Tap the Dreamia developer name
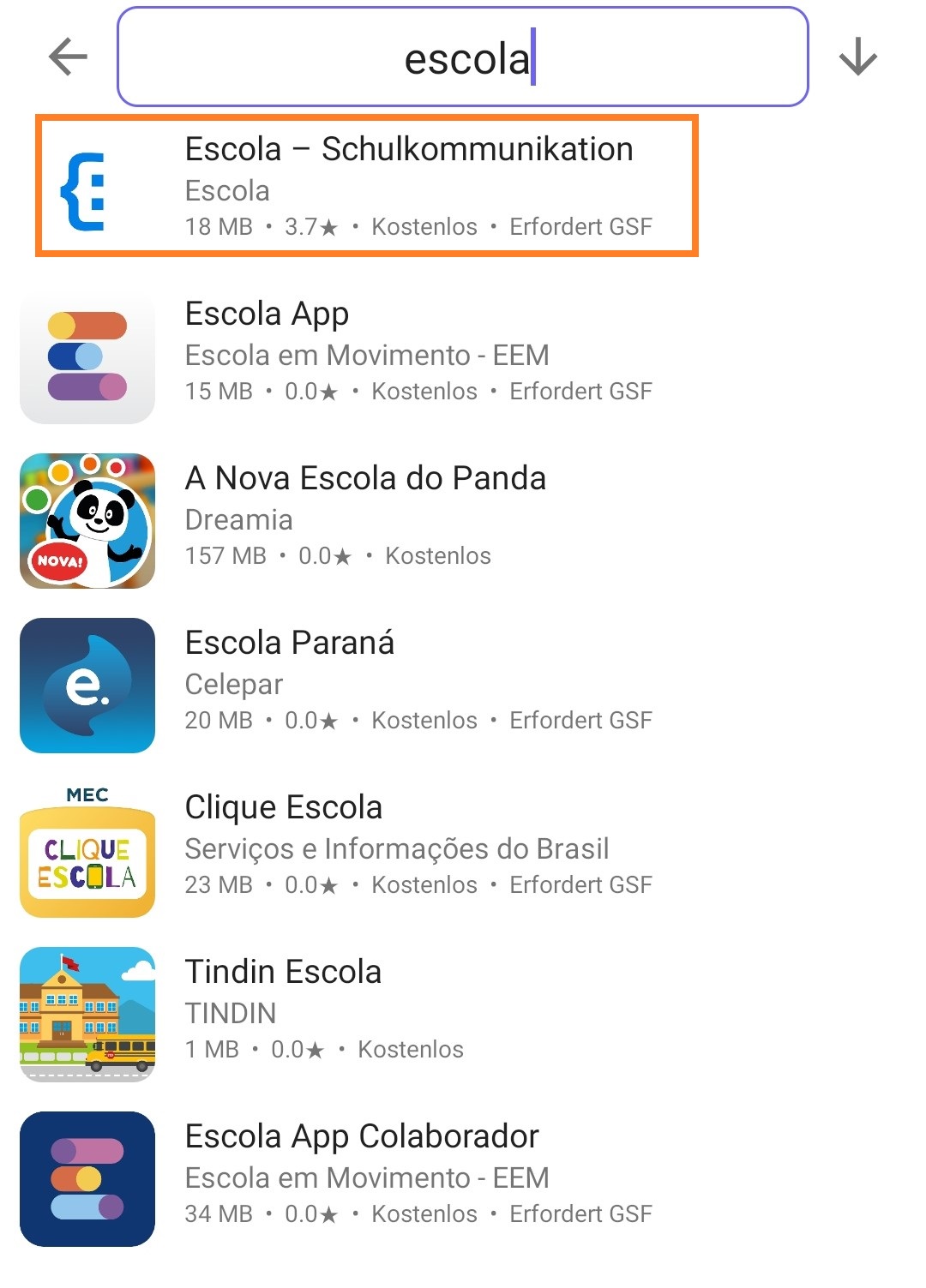 239,519
